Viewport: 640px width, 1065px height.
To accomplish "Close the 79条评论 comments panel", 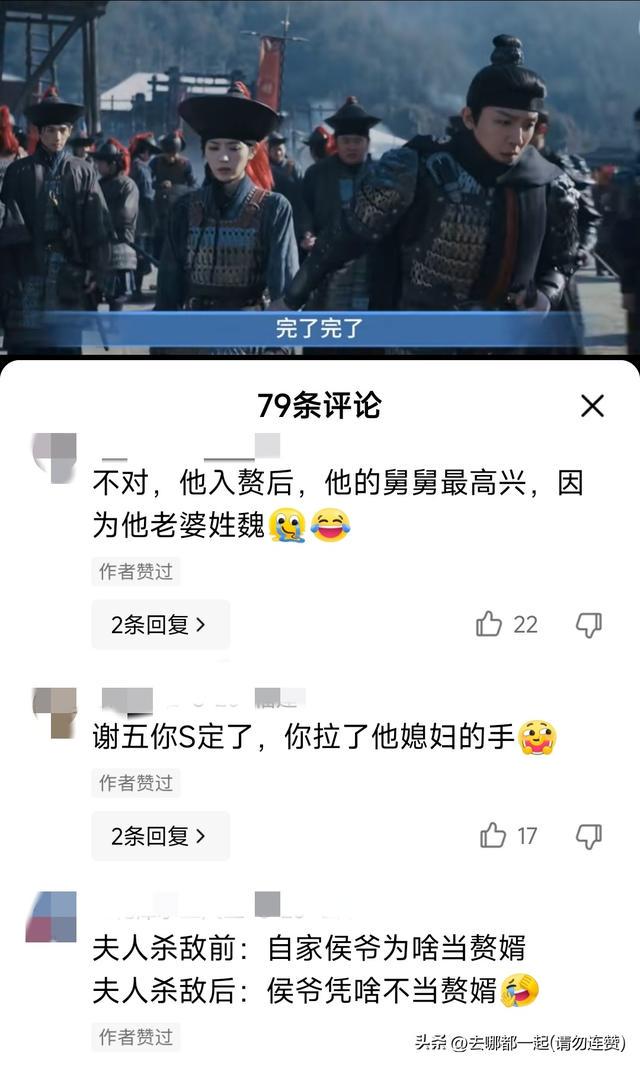I will click(592, 405).
